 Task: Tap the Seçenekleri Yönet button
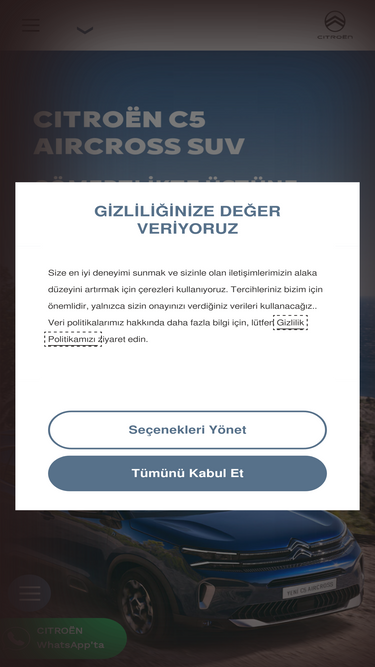[187, 430]
